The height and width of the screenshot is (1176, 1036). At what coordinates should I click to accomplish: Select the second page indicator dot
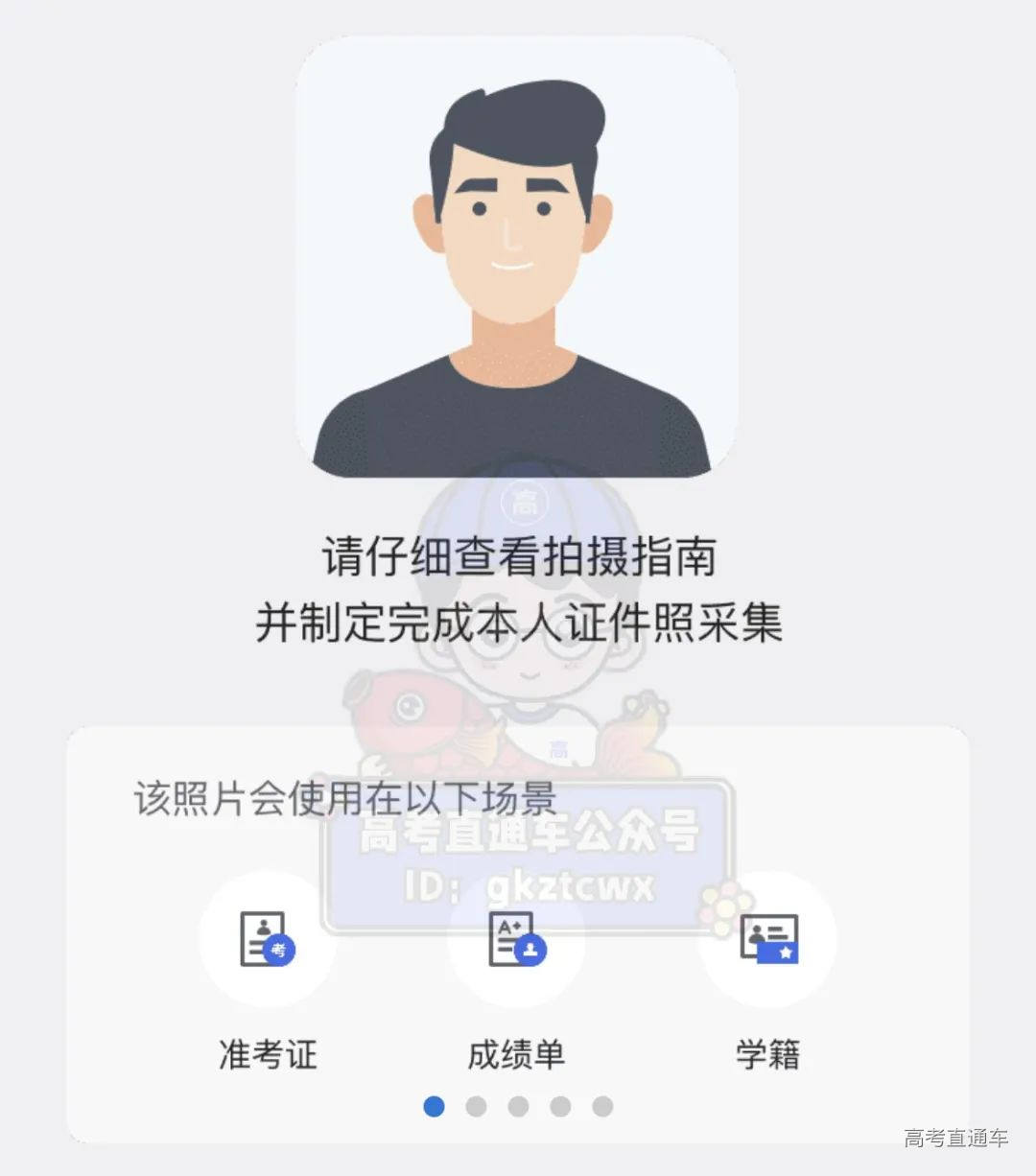(x=476, y=1107)
